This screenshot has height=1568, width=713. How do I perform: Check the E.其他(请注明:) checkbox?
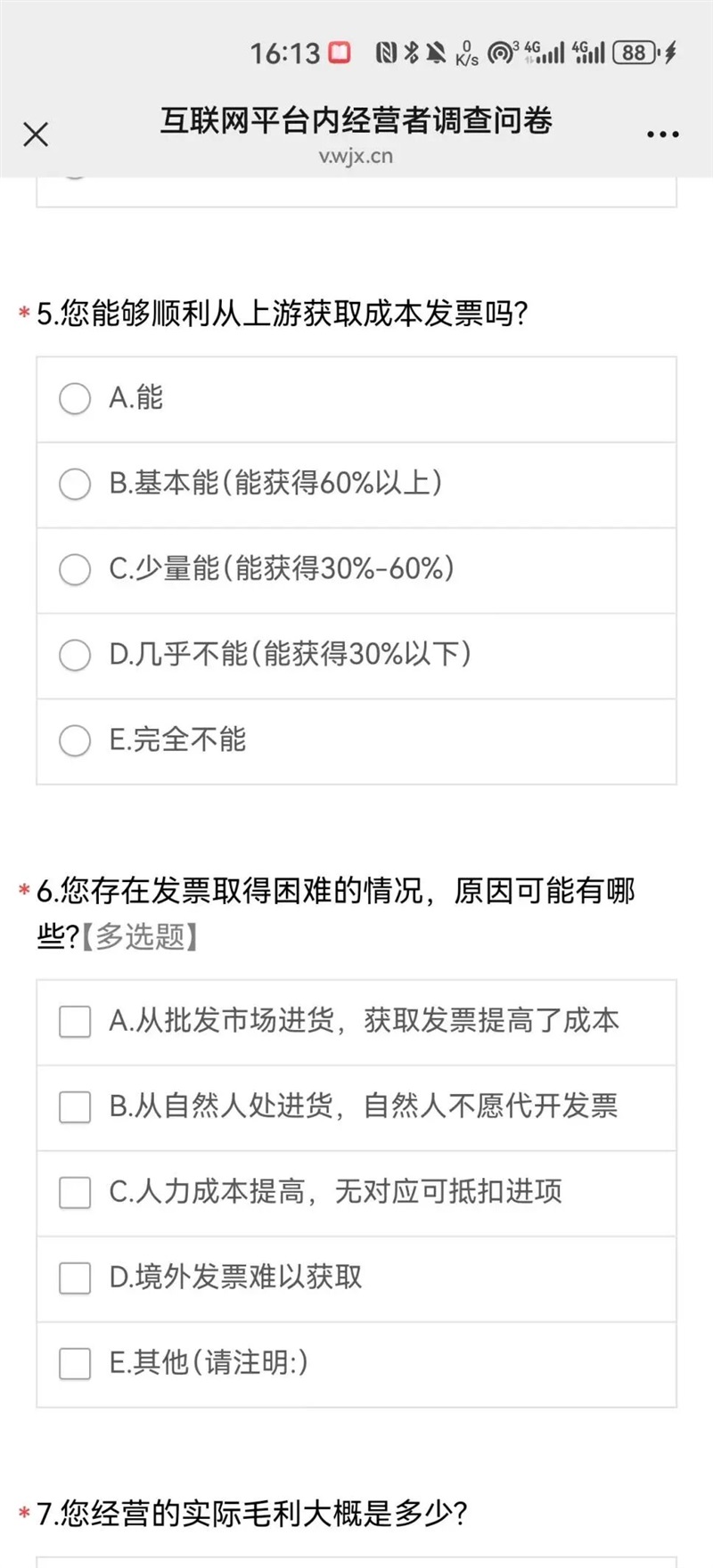[x=75, y=1362]
